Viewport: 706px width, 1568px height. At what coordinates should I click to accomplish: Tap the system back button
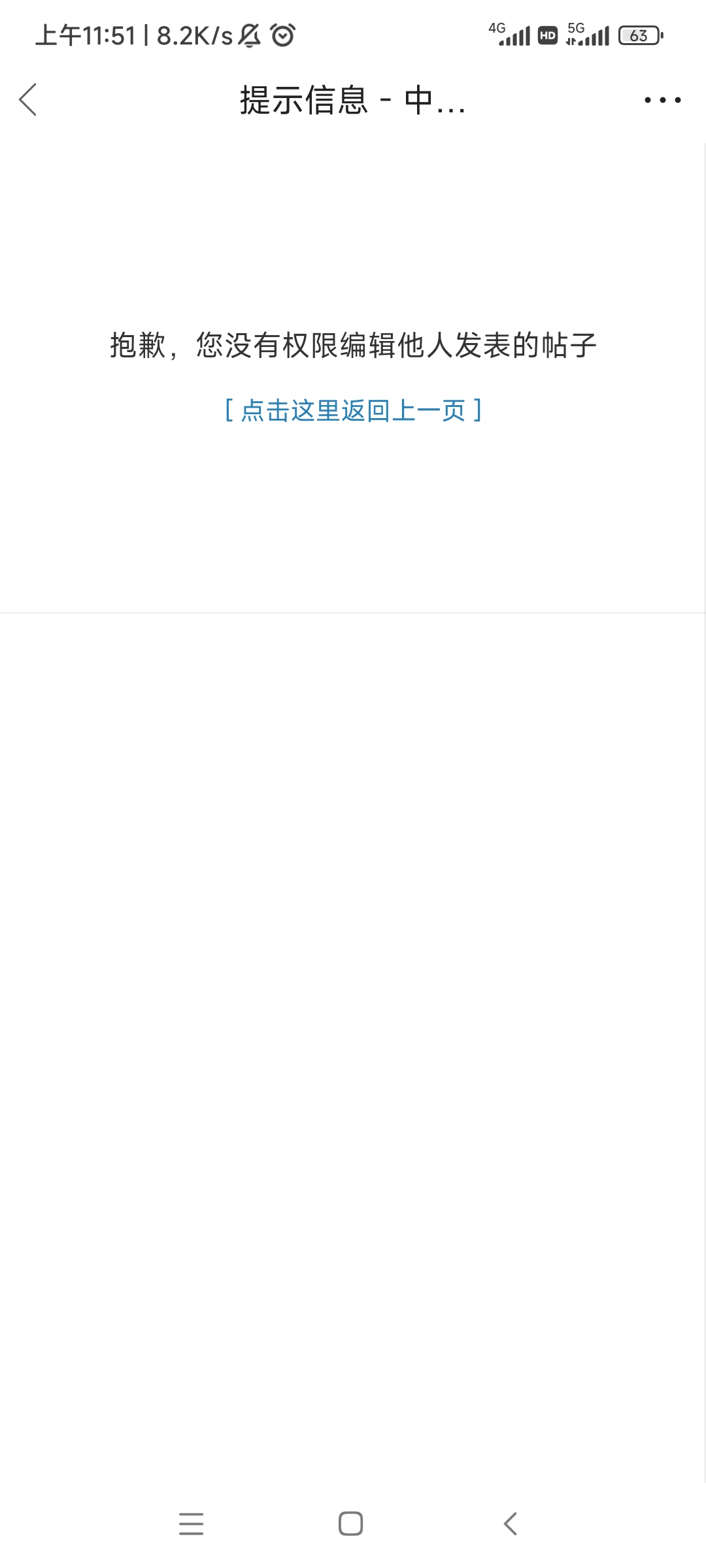pos(511,1524)
